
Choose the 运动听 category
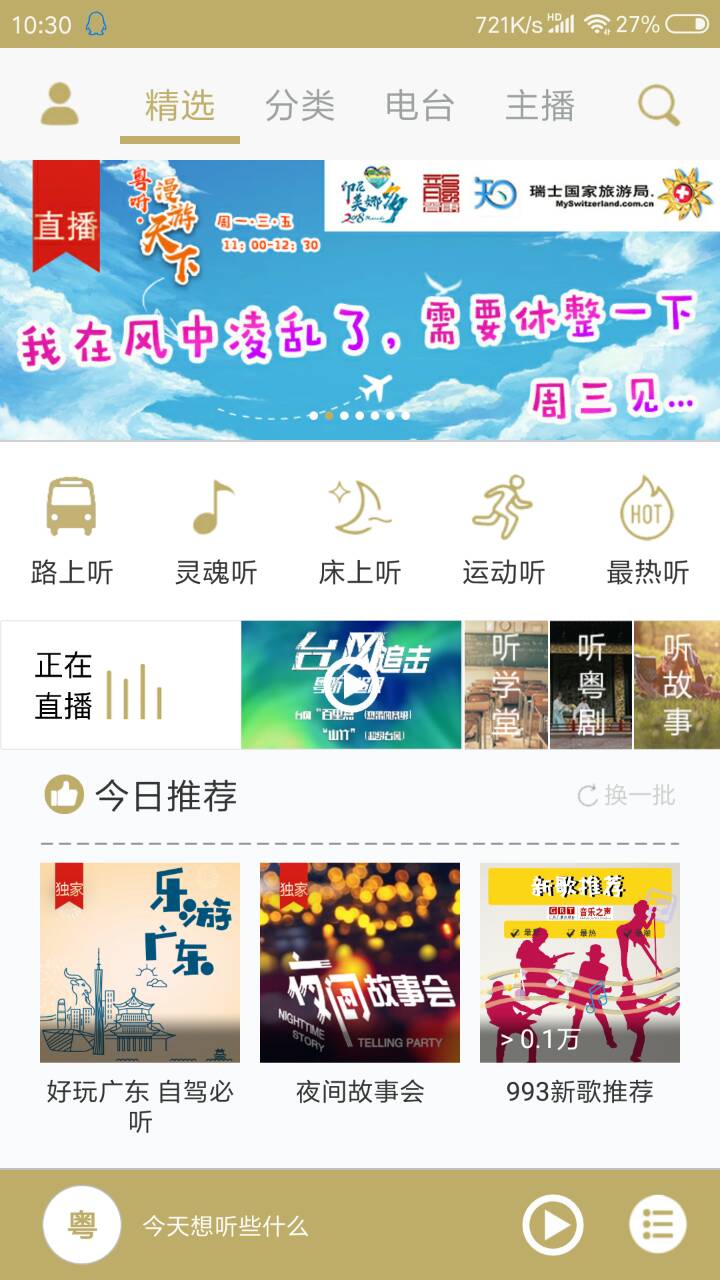pyautogui.click(x=504, y=530)
